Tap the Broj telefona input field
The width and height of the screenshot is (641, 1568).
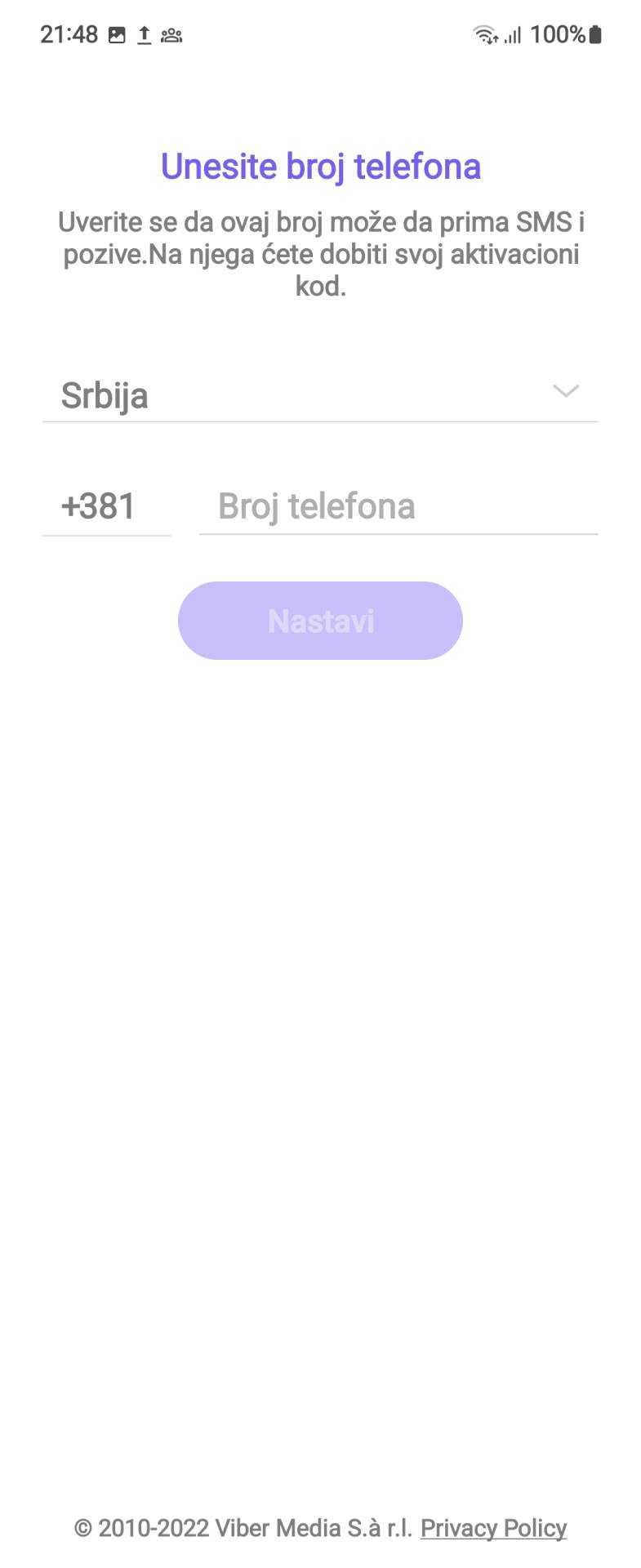pos(398,506)
